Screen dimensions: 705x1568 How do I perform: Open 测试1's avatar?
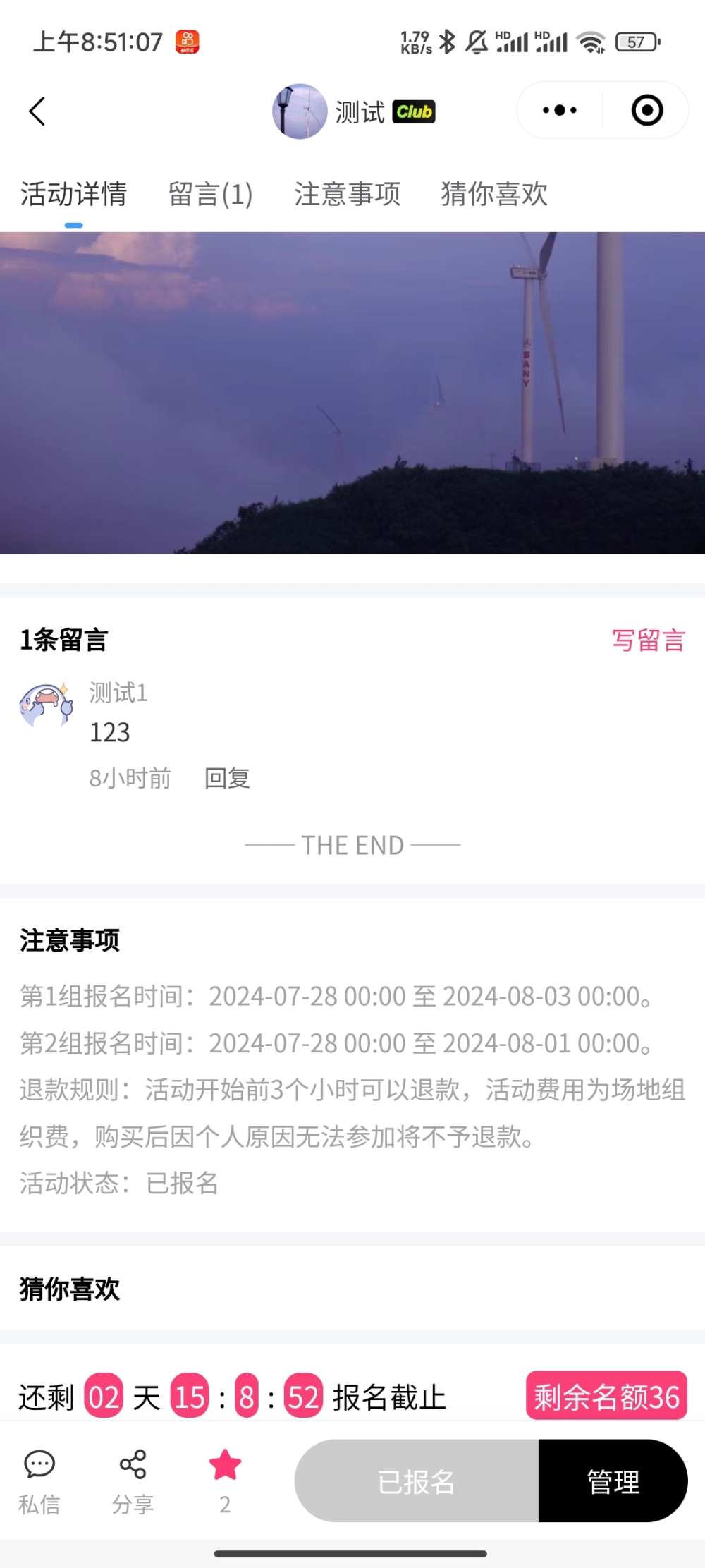46,705
